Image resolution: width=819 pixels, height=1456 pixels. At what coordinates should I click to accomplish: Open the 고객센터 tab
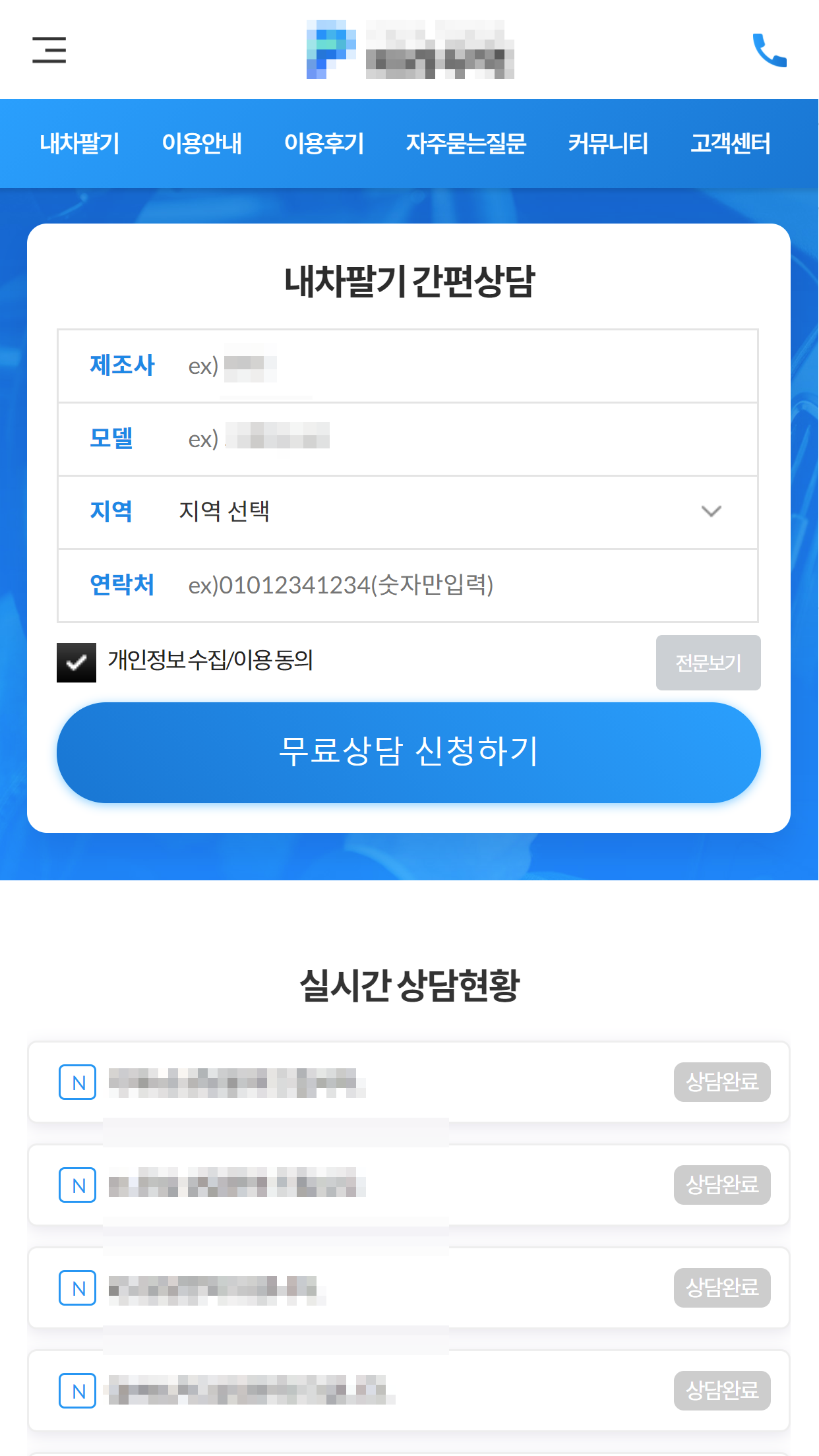coord(730,143)
